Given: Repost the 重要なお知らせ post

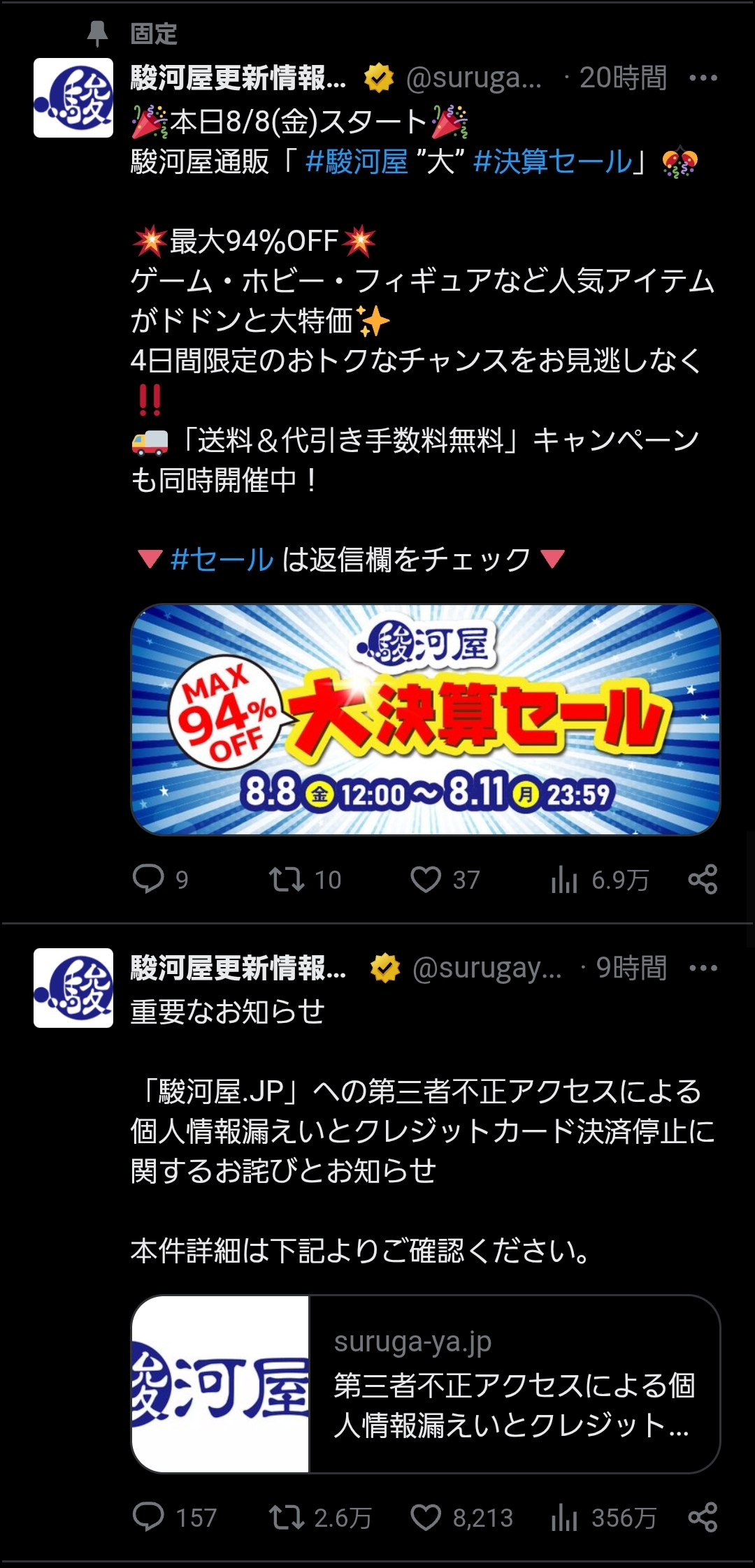Looking at the screenshot, I should 287,1518.
